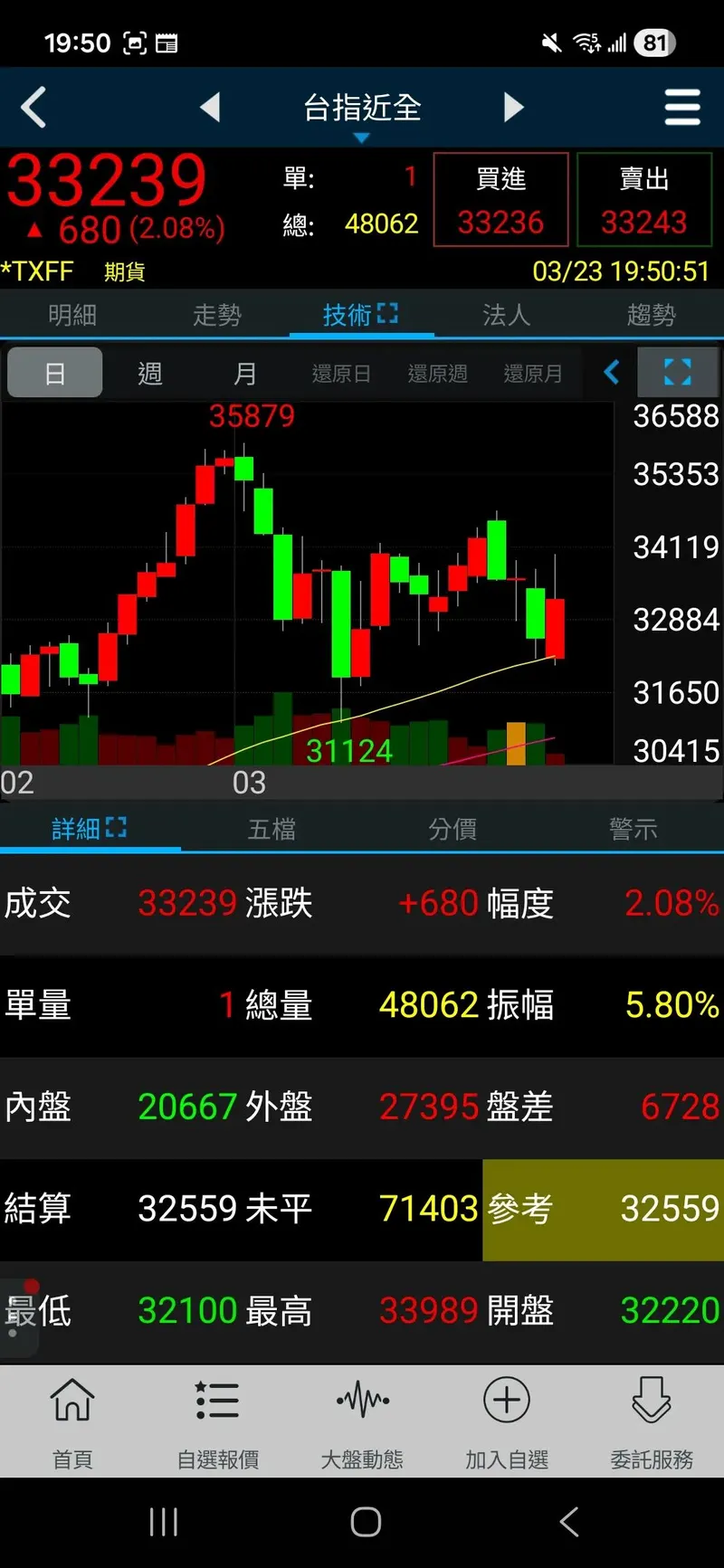Go back using the top-left arrow

[34, 108]
